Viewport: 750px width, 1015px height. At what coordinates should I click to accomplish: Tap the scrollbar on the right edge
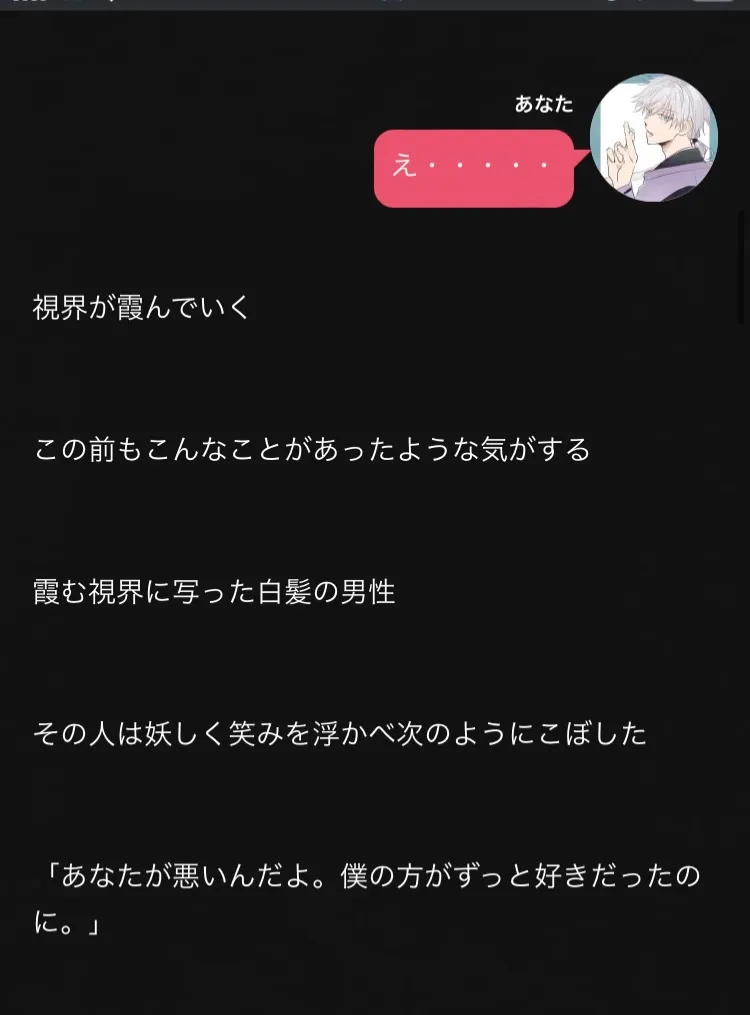743,266
